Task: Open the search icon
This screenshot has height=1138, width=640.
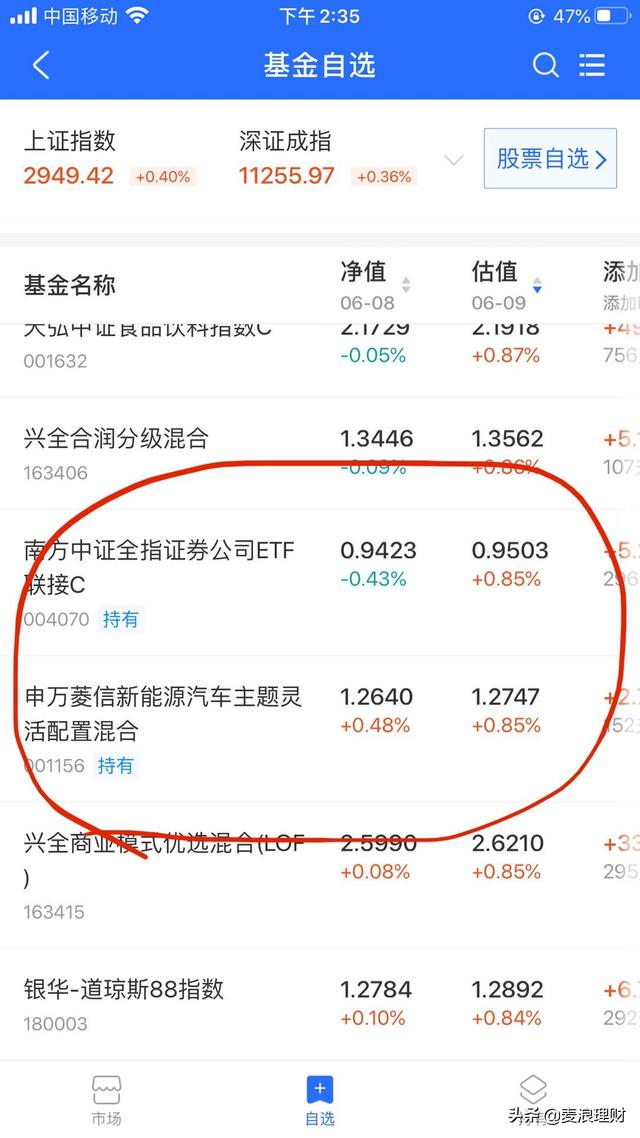Action: (545, 66)
